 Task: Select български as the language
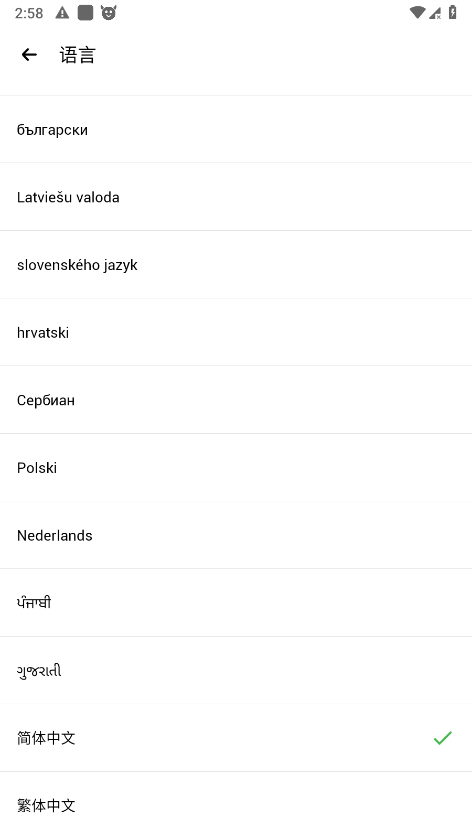click(236, 129)
